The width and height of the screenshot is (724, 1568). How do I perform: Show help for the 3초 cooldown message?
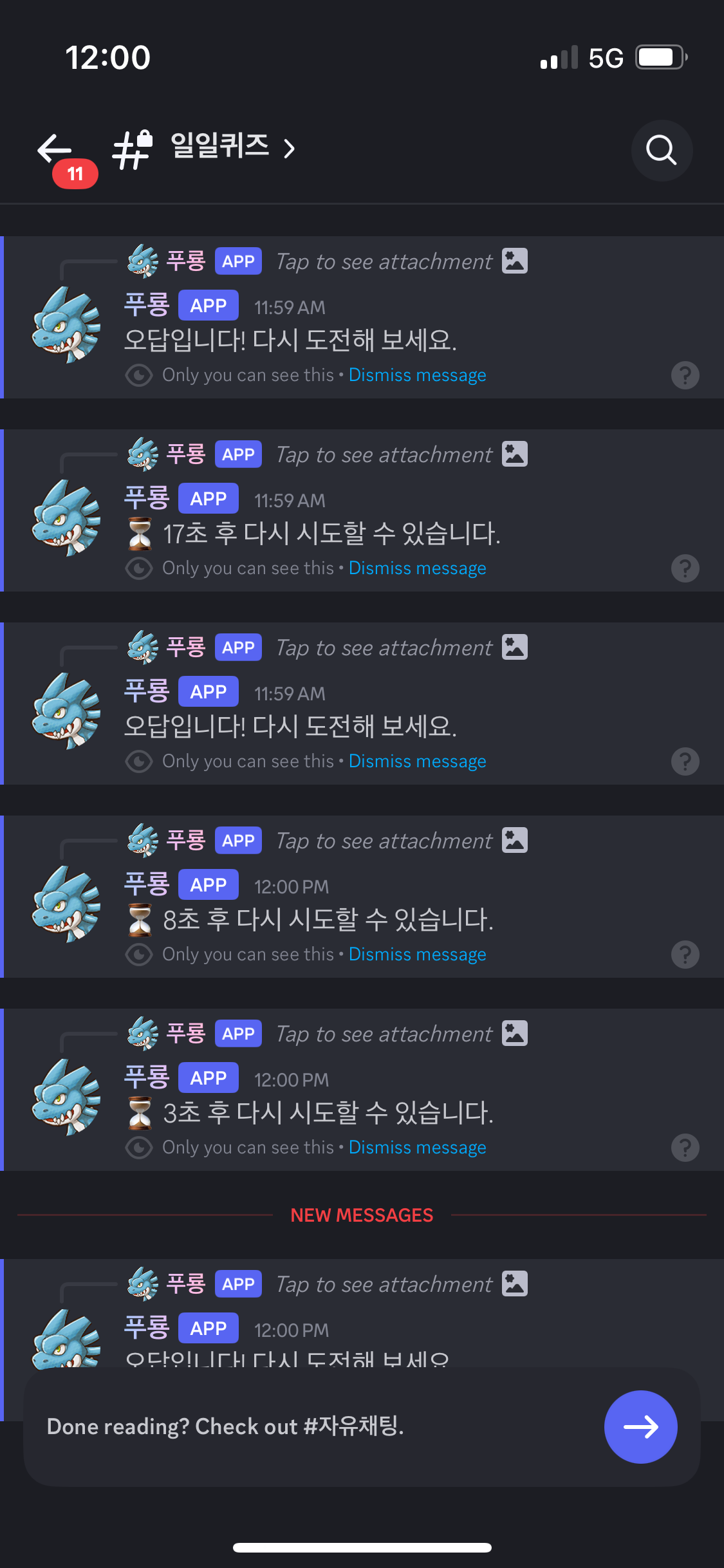685,1148
